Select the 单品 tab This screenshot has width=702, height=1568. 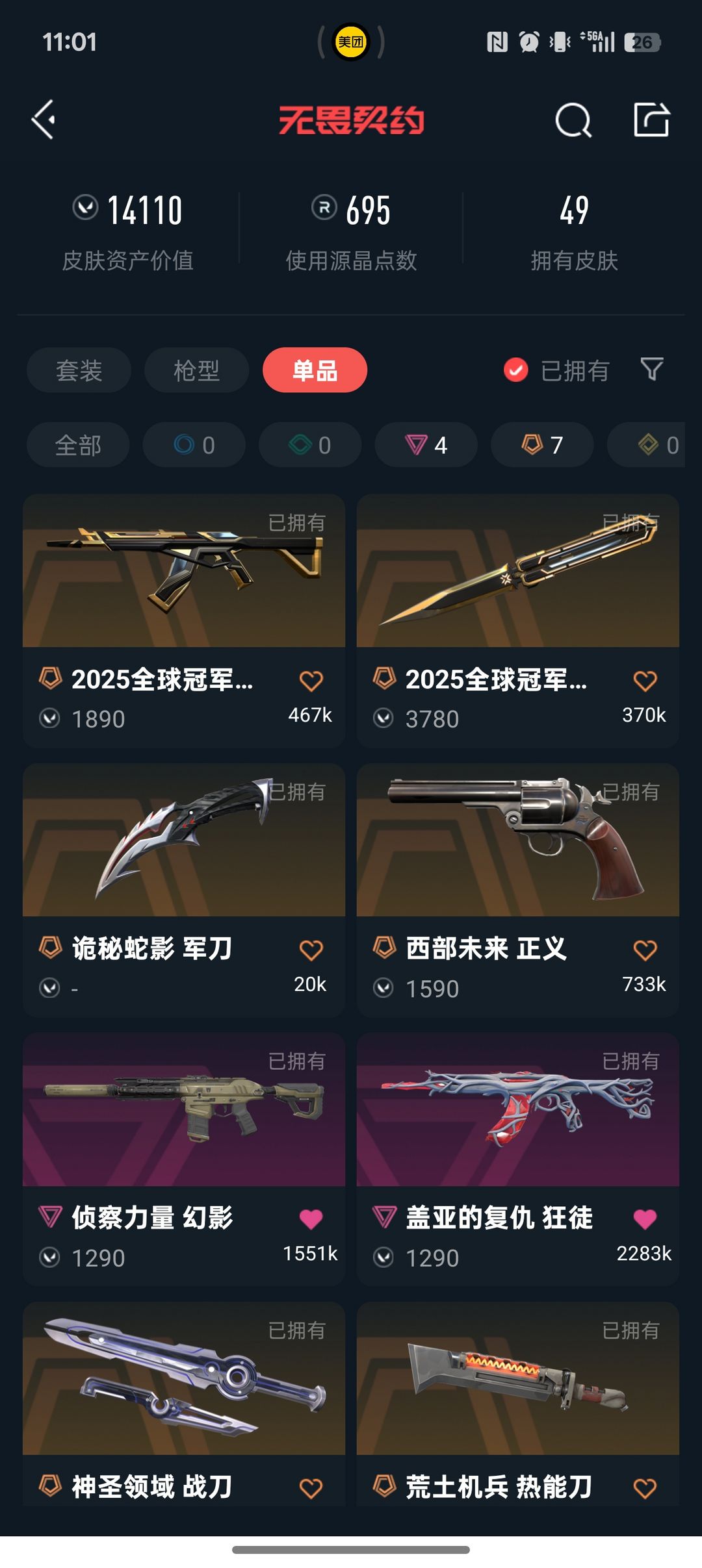315,370
